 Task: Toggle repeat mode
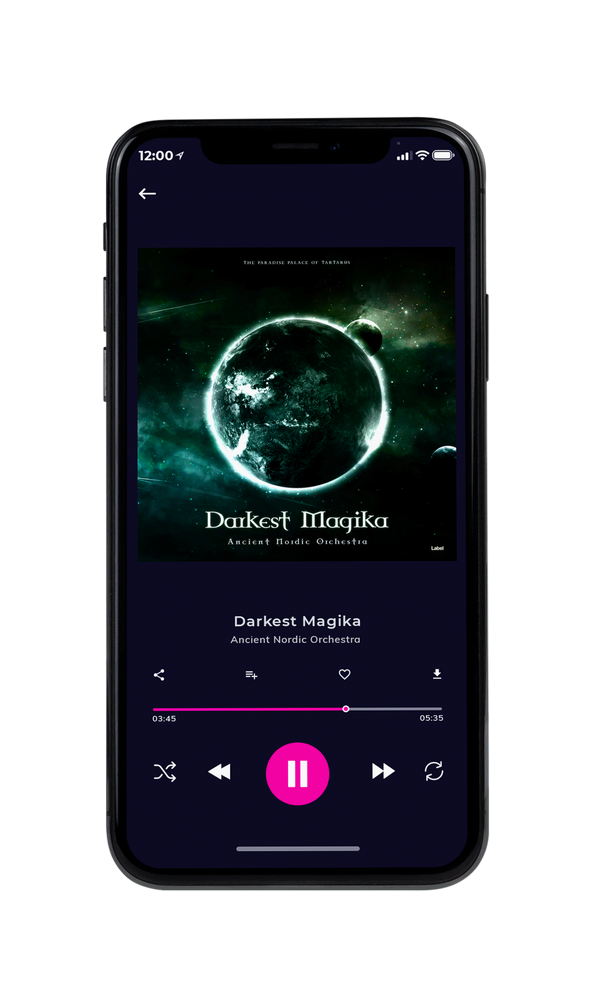click(x=434, y=771)
